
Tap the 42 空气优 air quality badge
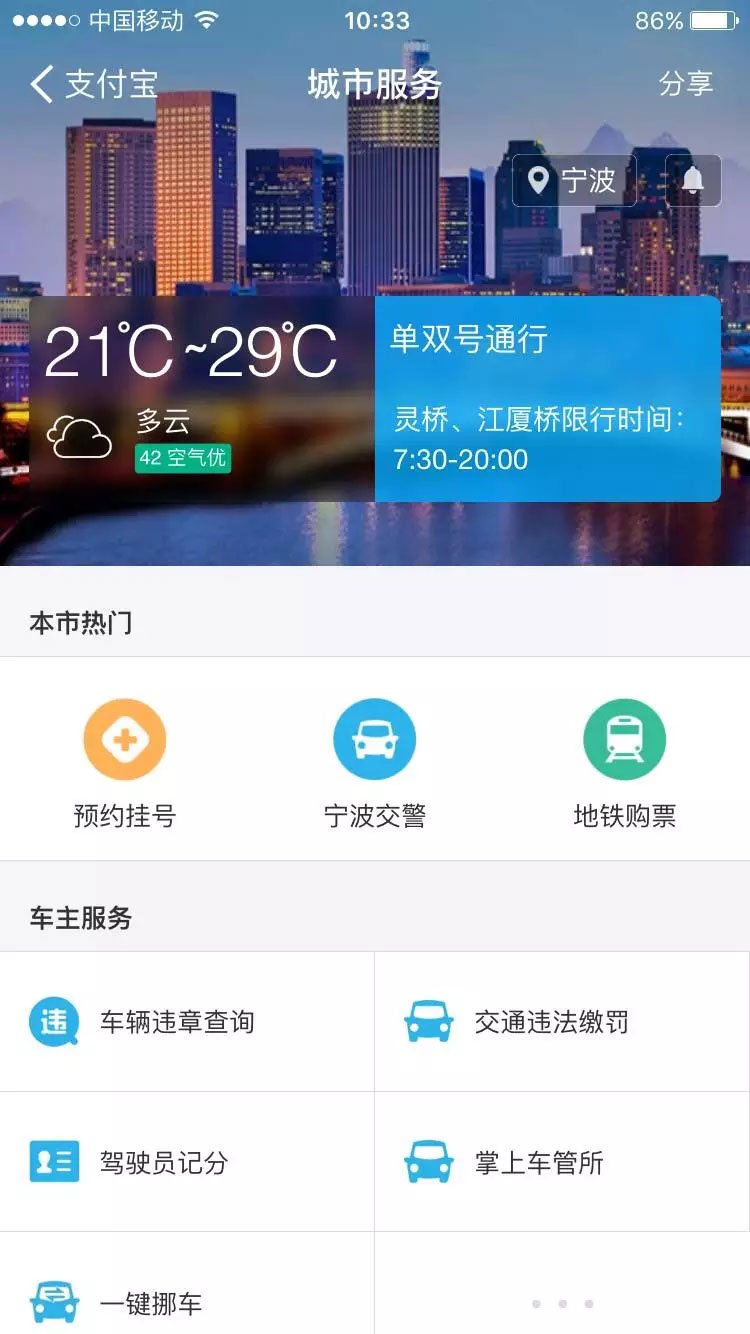(183, 458)
